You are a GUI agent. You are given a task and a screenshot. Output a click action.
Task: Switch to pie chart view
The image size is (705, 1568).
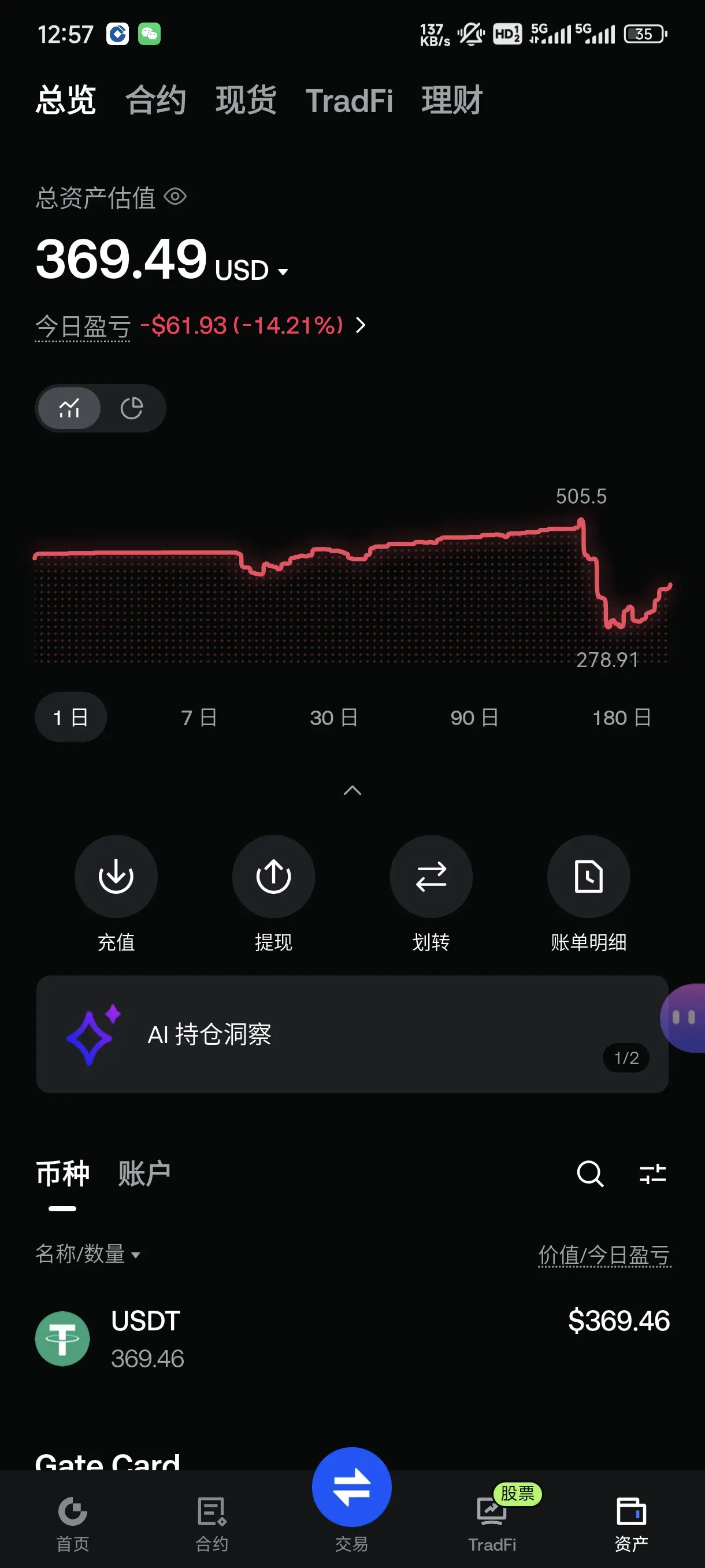[x=131, y=408]
